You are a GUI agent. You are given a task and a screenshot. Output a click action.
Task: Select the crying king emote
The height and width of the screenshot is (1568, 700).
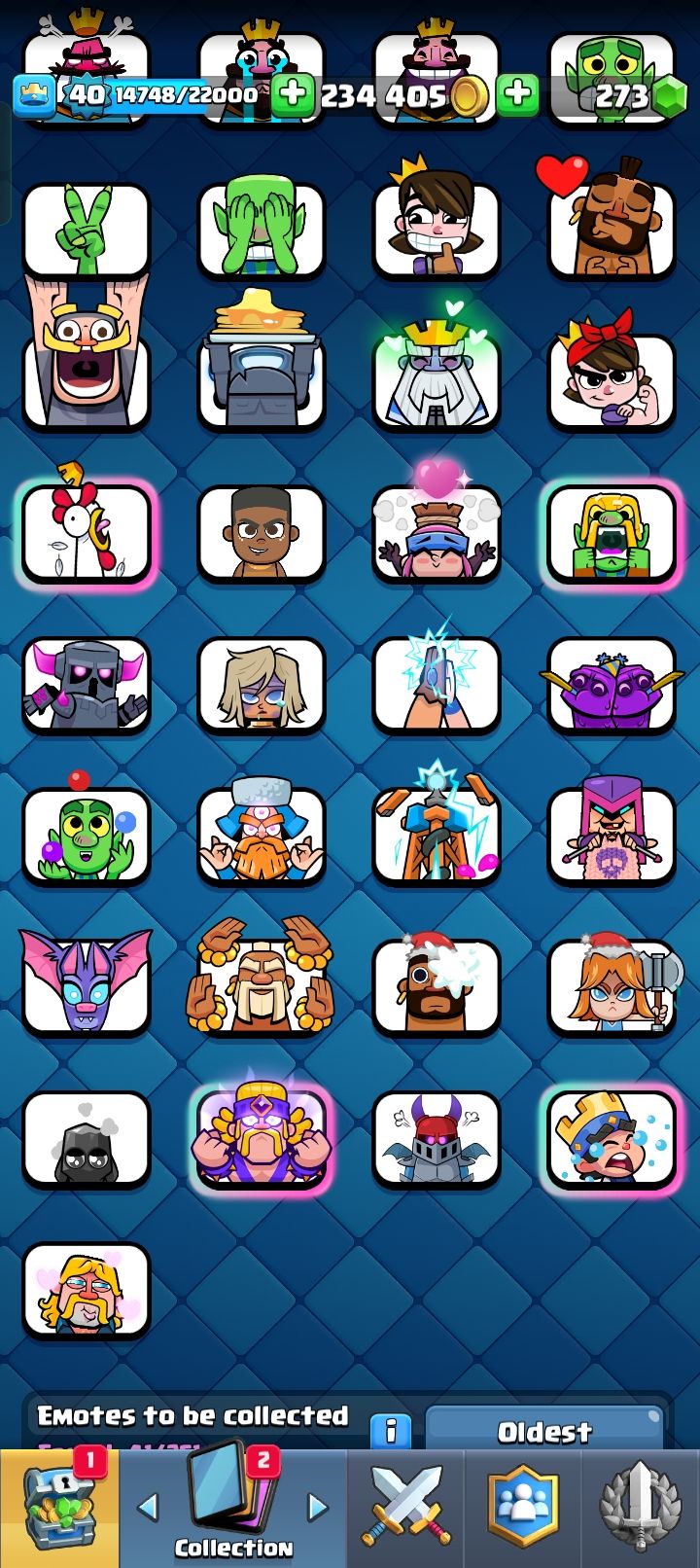click(612, 1137)
